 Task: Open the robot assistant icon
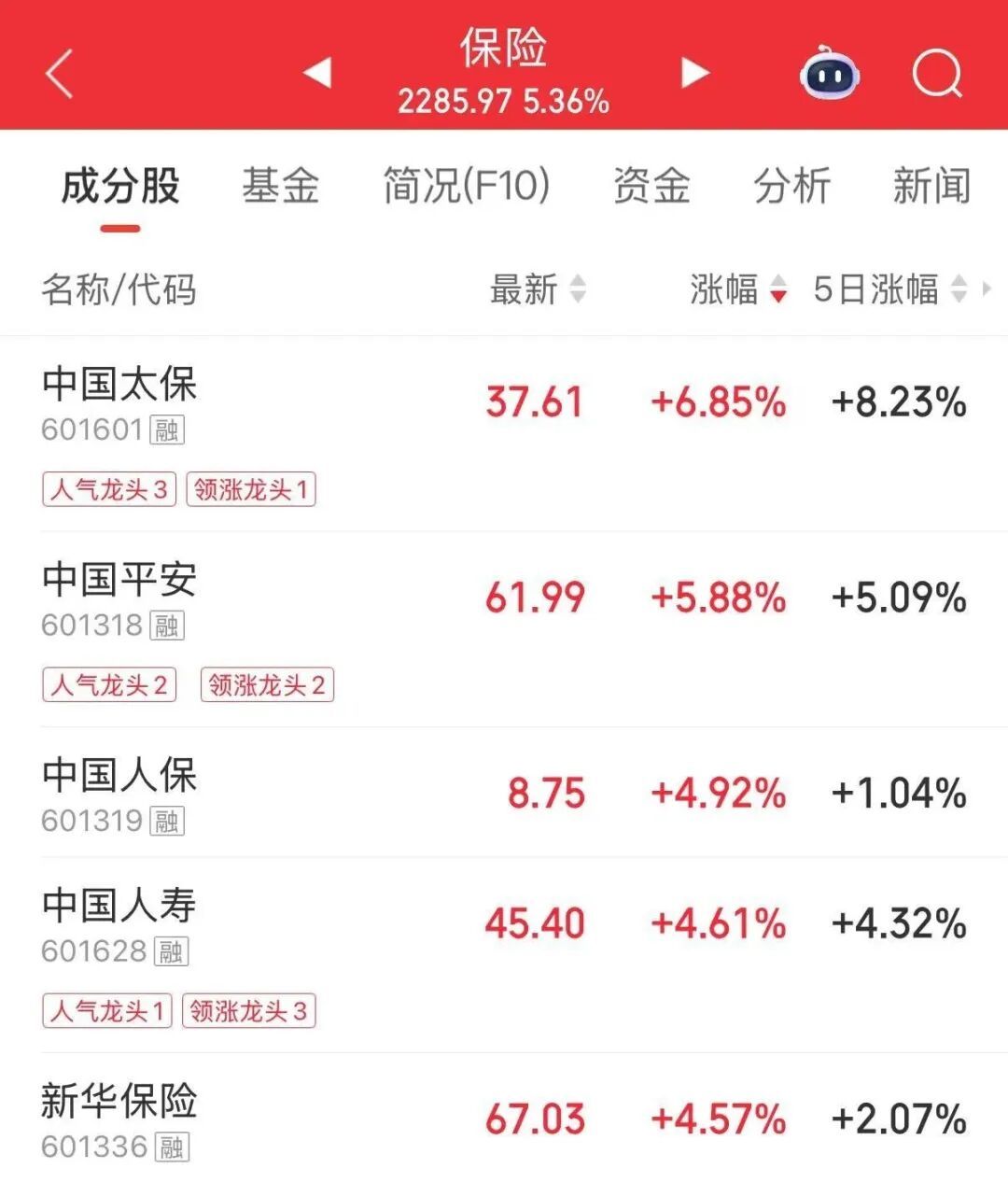(829, 73)
